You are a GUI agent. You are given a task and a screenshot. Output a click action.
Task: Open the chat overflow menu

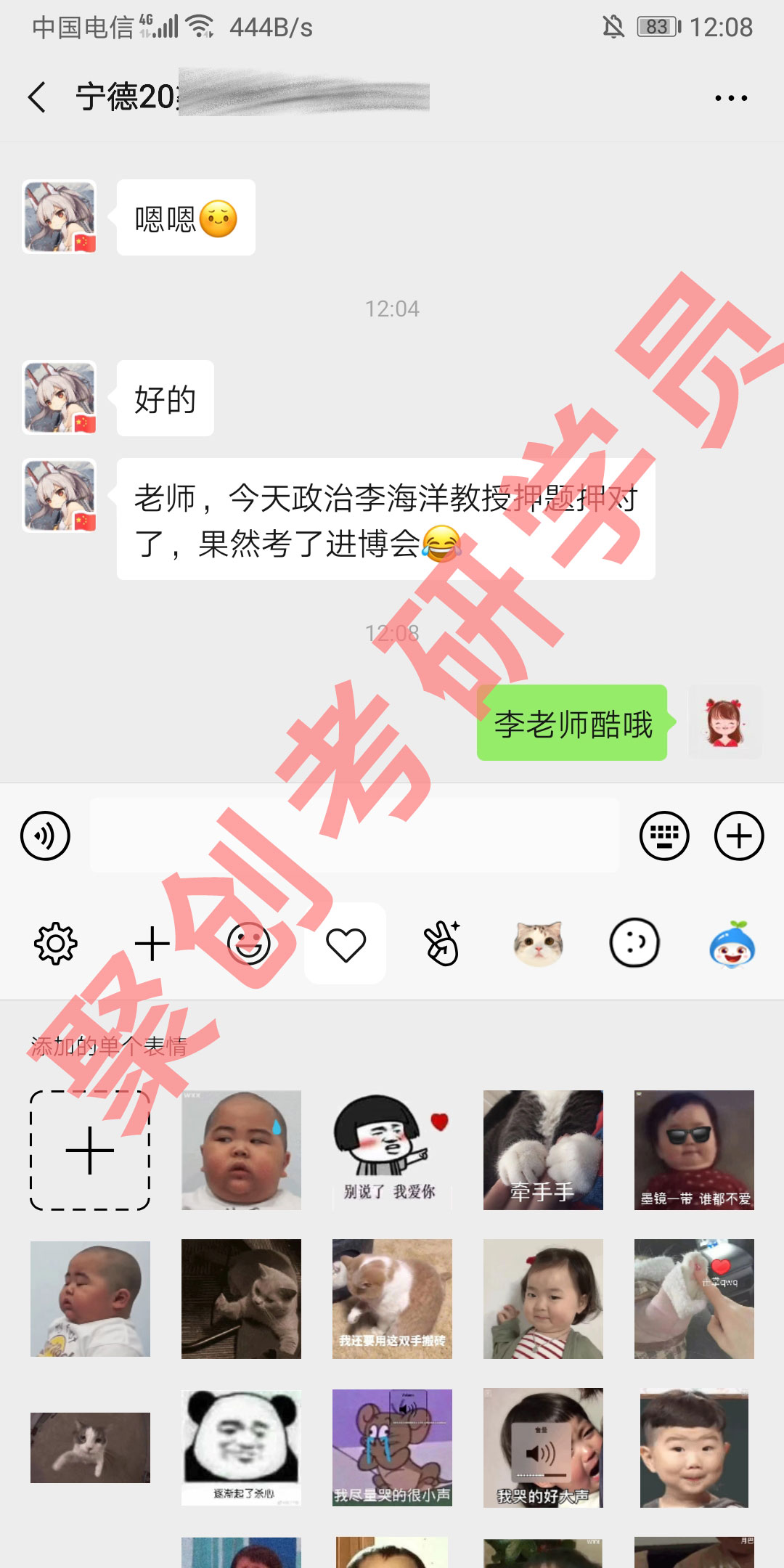(730, 97)
